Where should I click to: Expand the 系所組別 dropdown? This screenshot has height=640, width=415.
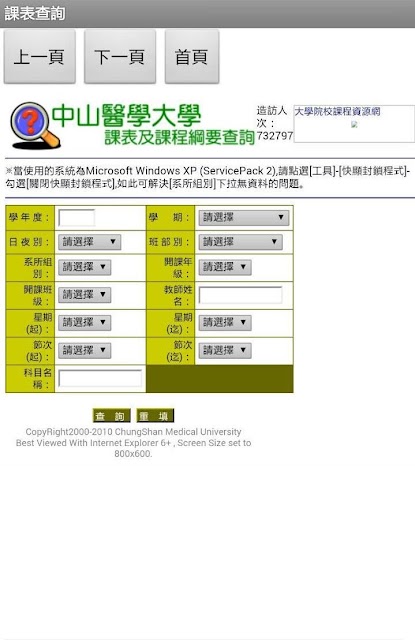click(84, 267)
